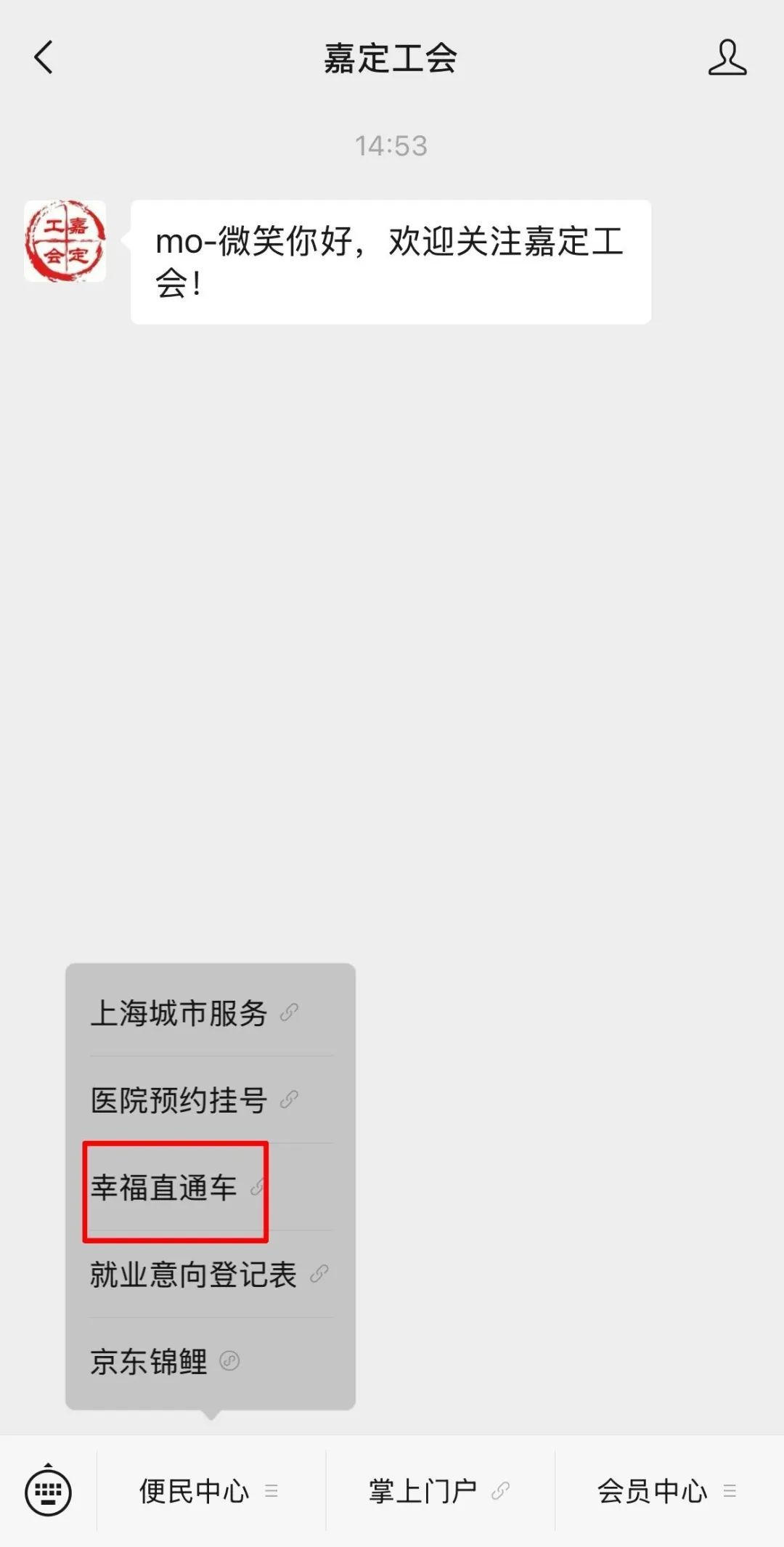
Task: Expand the 会员中心 menu
Action: pos(669,1491)
